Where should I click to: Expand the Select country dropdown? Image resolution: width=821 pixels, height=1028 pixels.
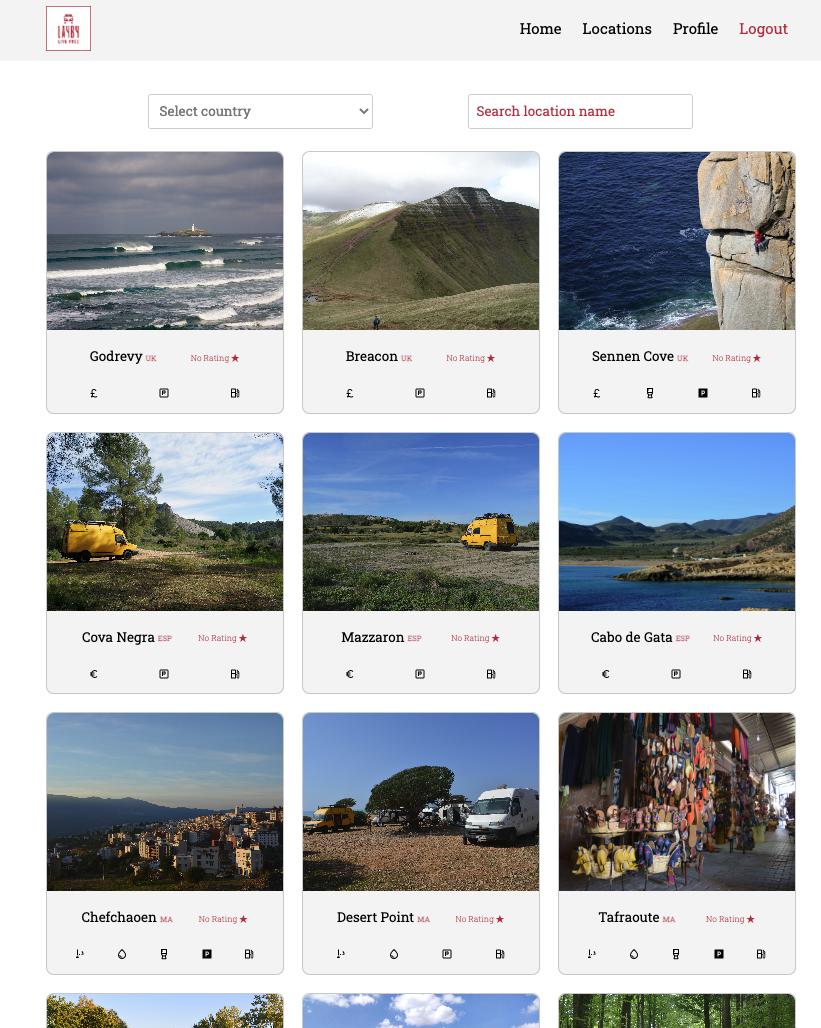260,111
